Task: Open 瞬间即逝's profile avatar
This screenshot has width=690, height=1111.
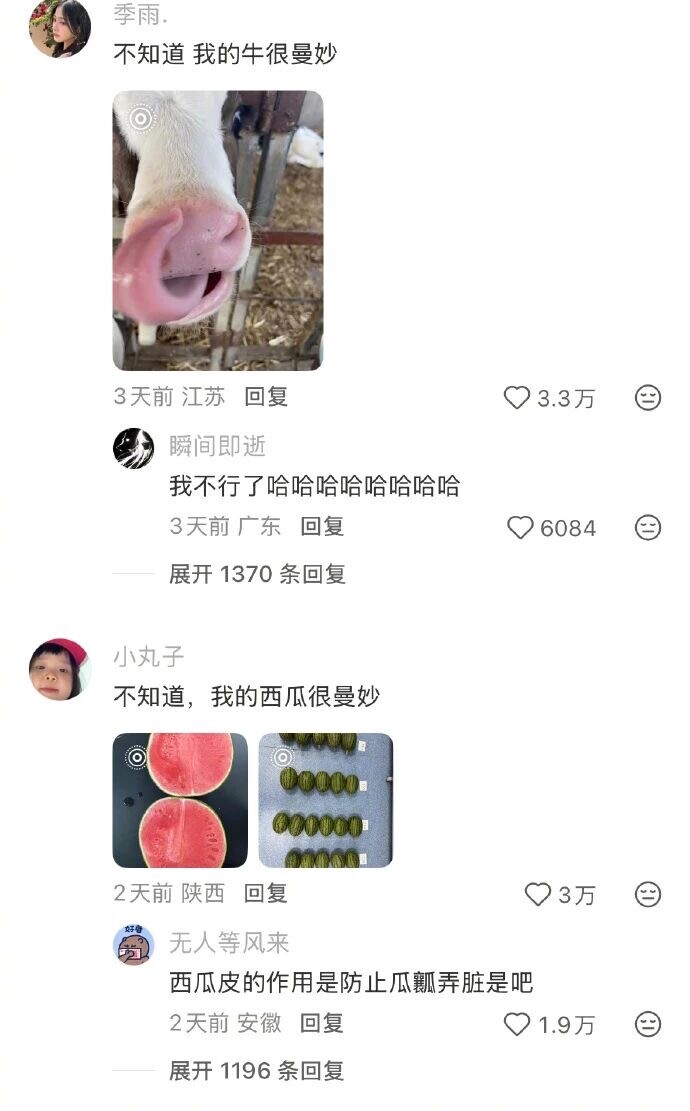Action: 133,448
